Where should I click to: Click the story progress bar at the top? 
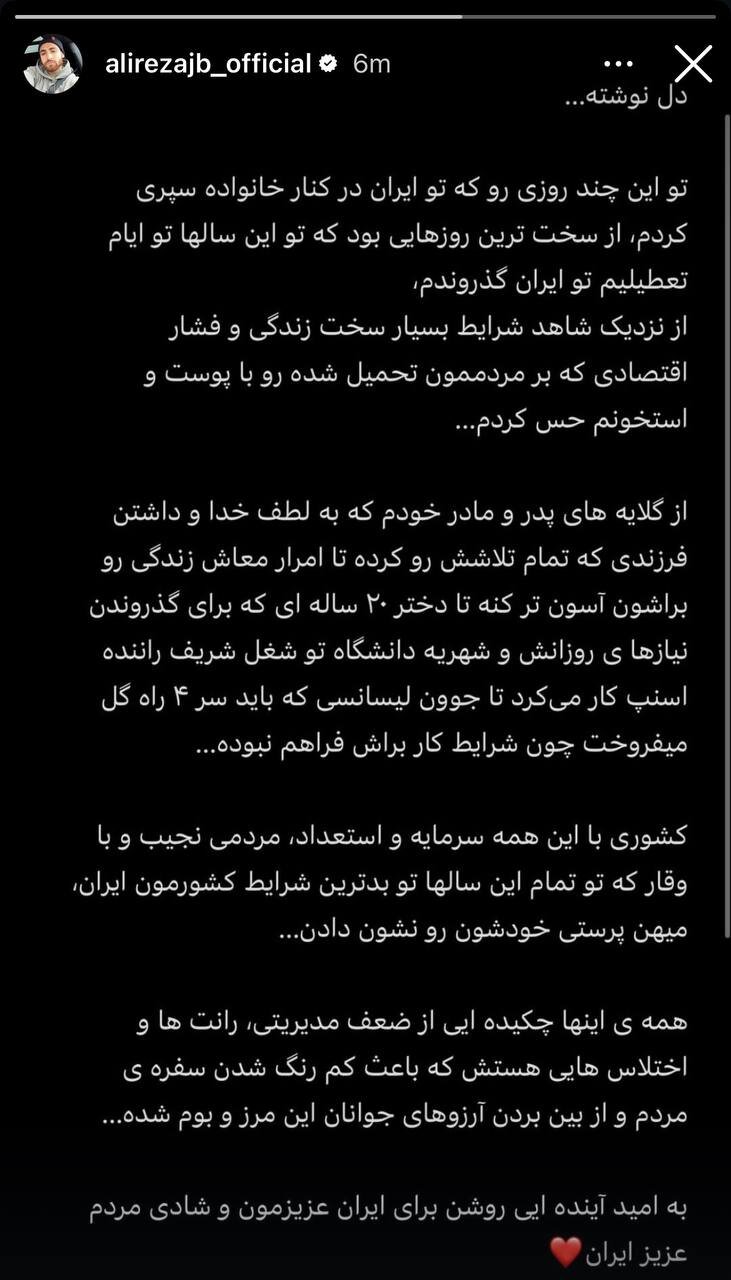click(365, 12)
